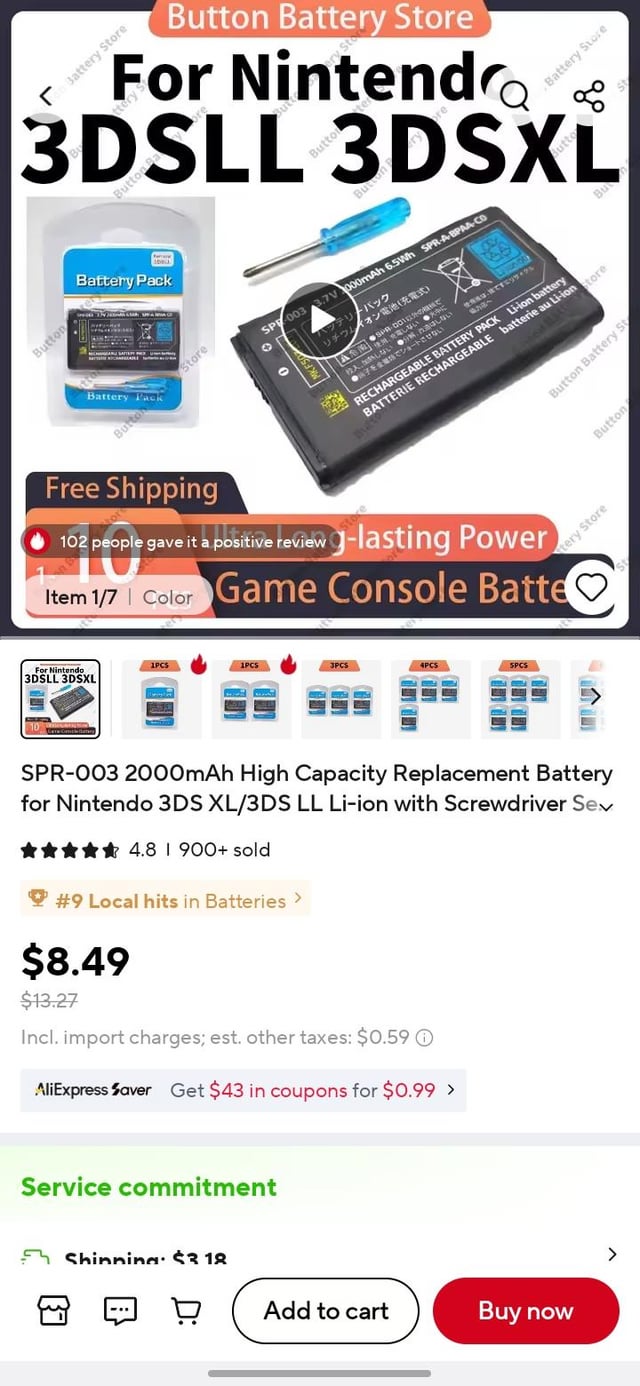This screenshot has height=1386, width=640.
Task: Show more variants with the right arrow
Action: coord(595,697)
